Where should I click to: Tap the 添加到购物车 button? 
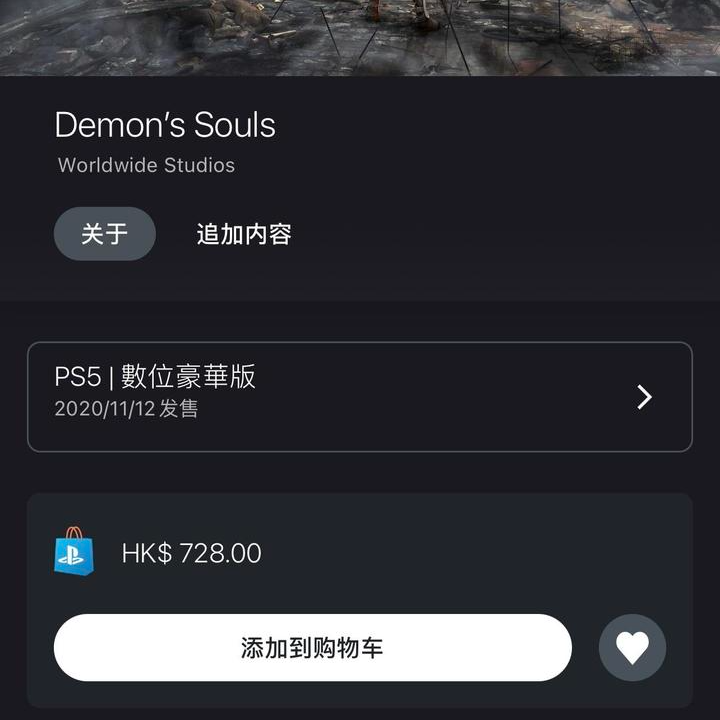click(312, 648)
